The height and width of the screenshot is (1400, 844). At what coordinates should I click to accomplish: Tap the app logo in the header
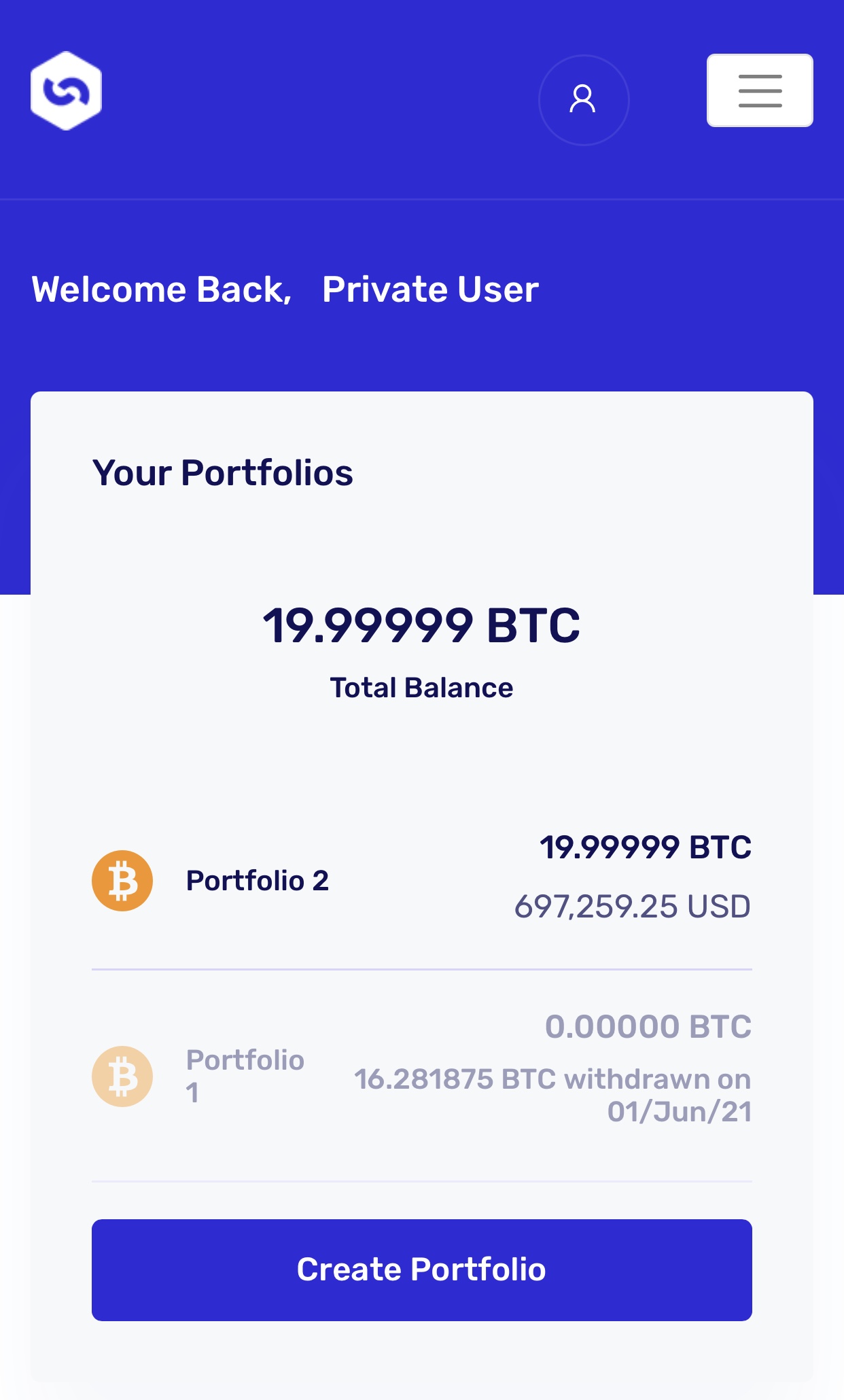point(66,90)
